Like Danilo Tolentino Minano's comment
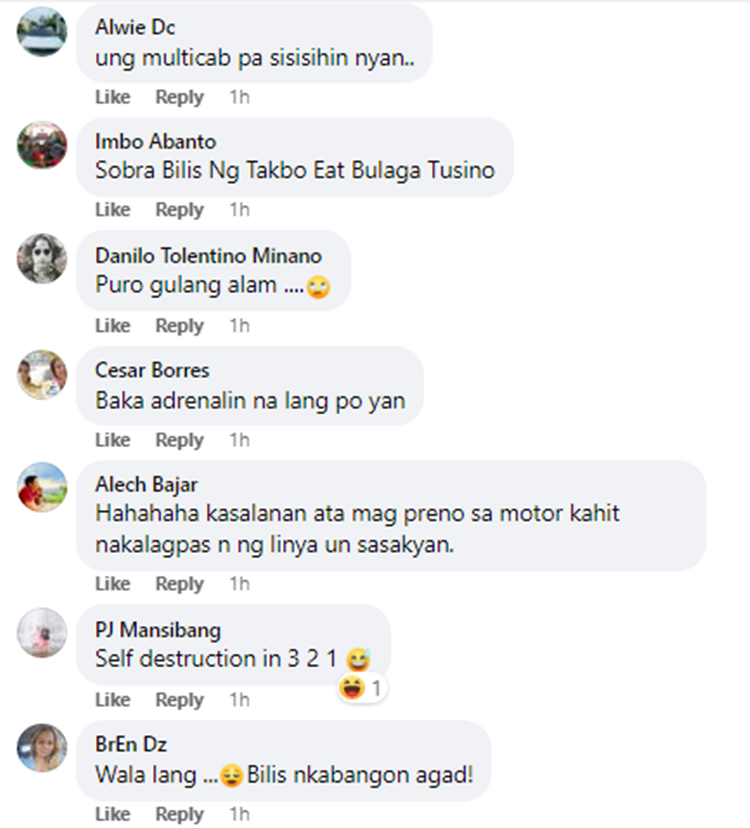750x828 pixels. (113, 326)
